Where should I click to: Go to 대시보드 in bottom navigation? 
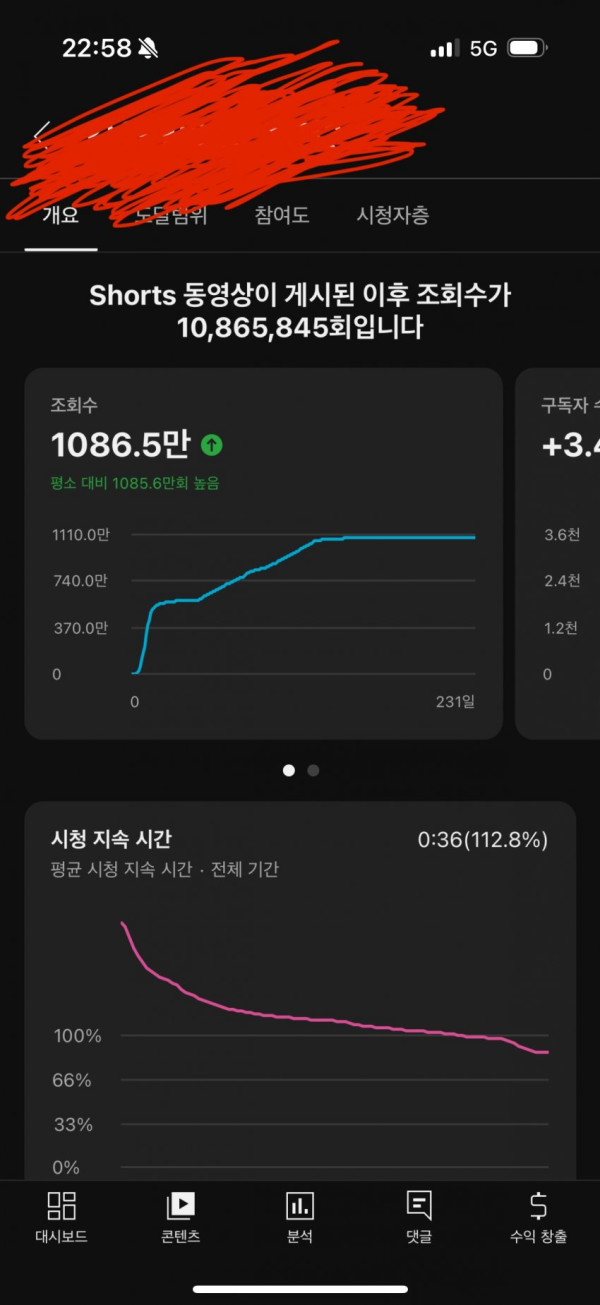(x=61, y=1217)
